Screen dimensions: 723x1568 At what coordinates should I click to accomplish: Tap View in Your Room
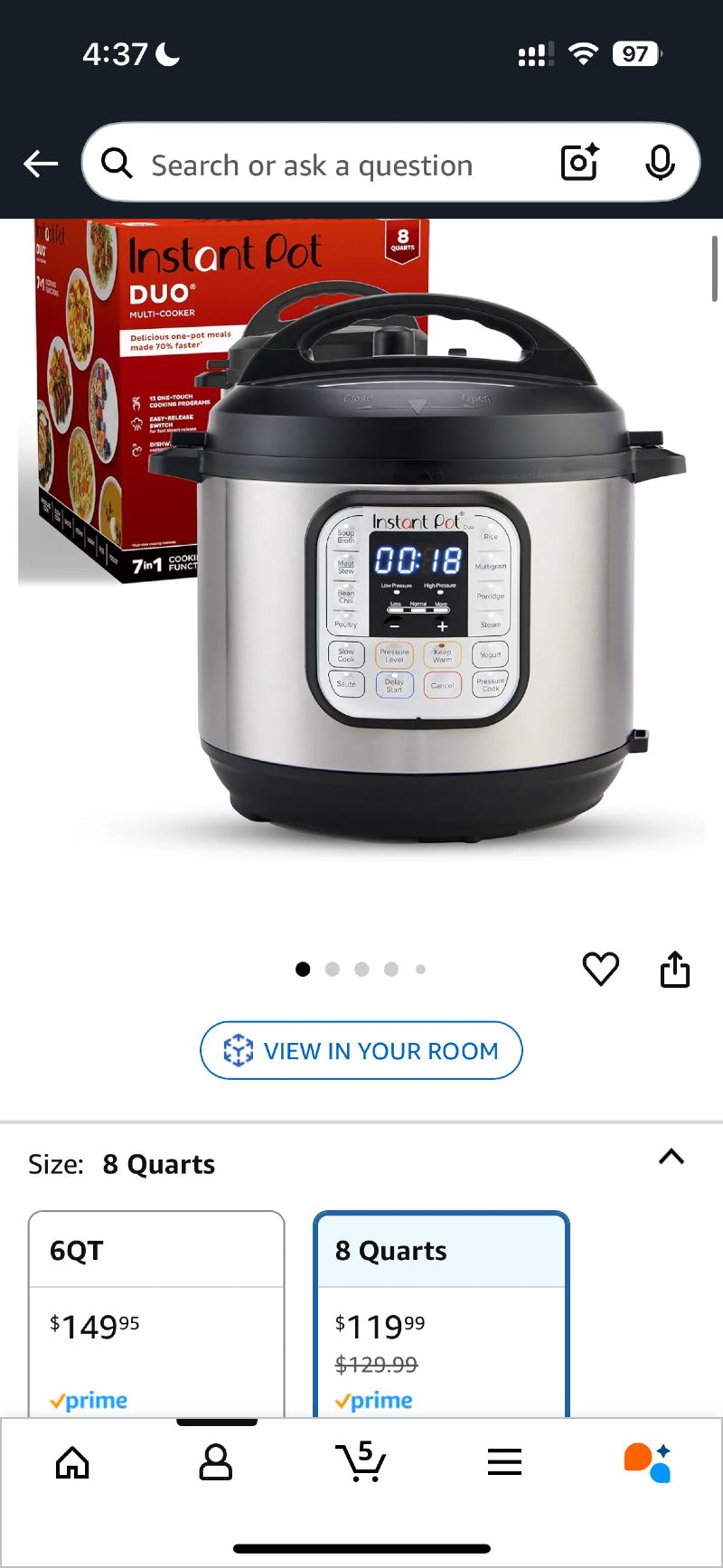tap(361, 1050)
